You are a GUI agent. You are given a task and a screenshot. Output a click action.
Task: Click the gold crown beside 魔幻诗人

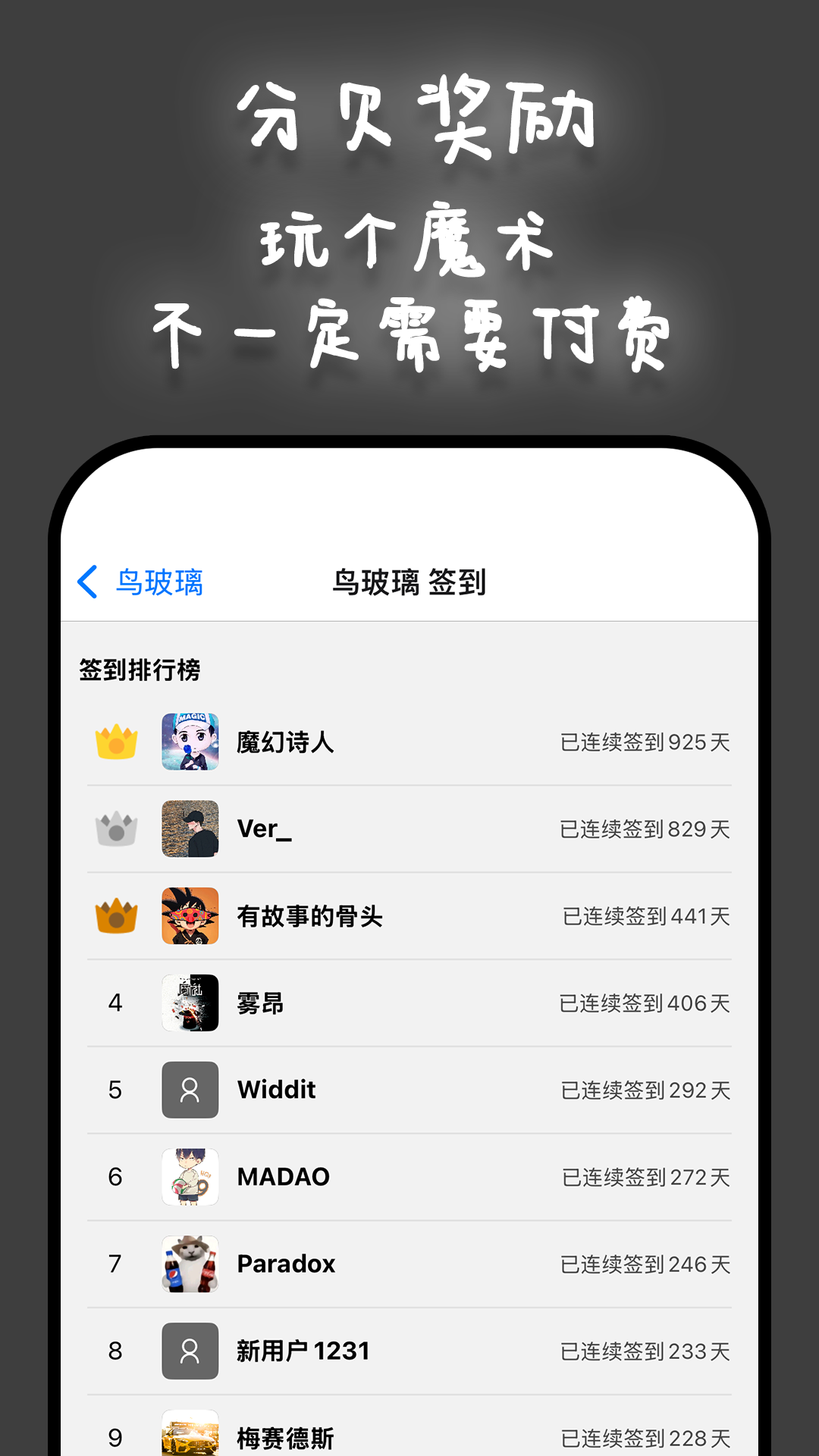(115, 742)
